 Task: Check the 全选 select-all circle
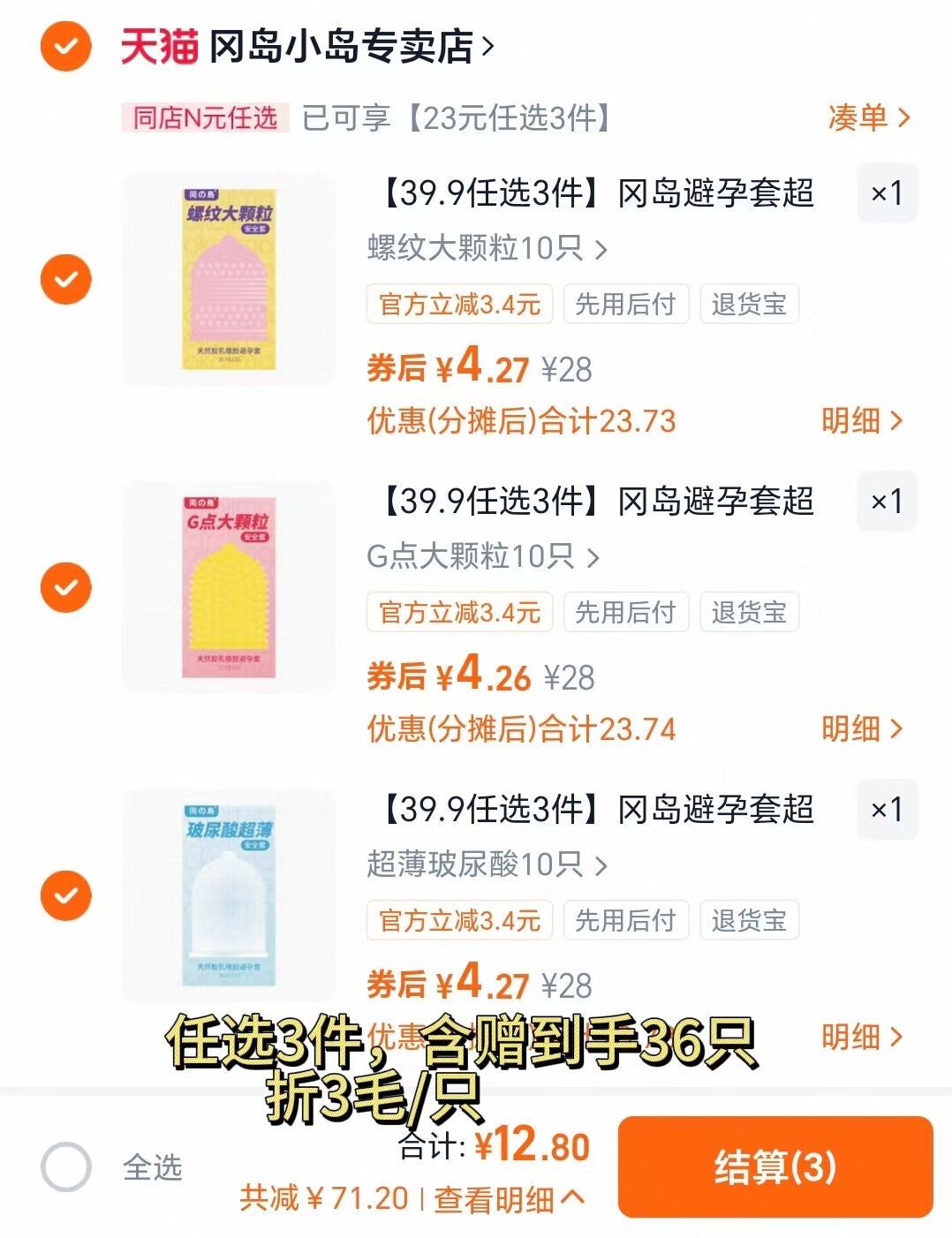pos(66,1166)
